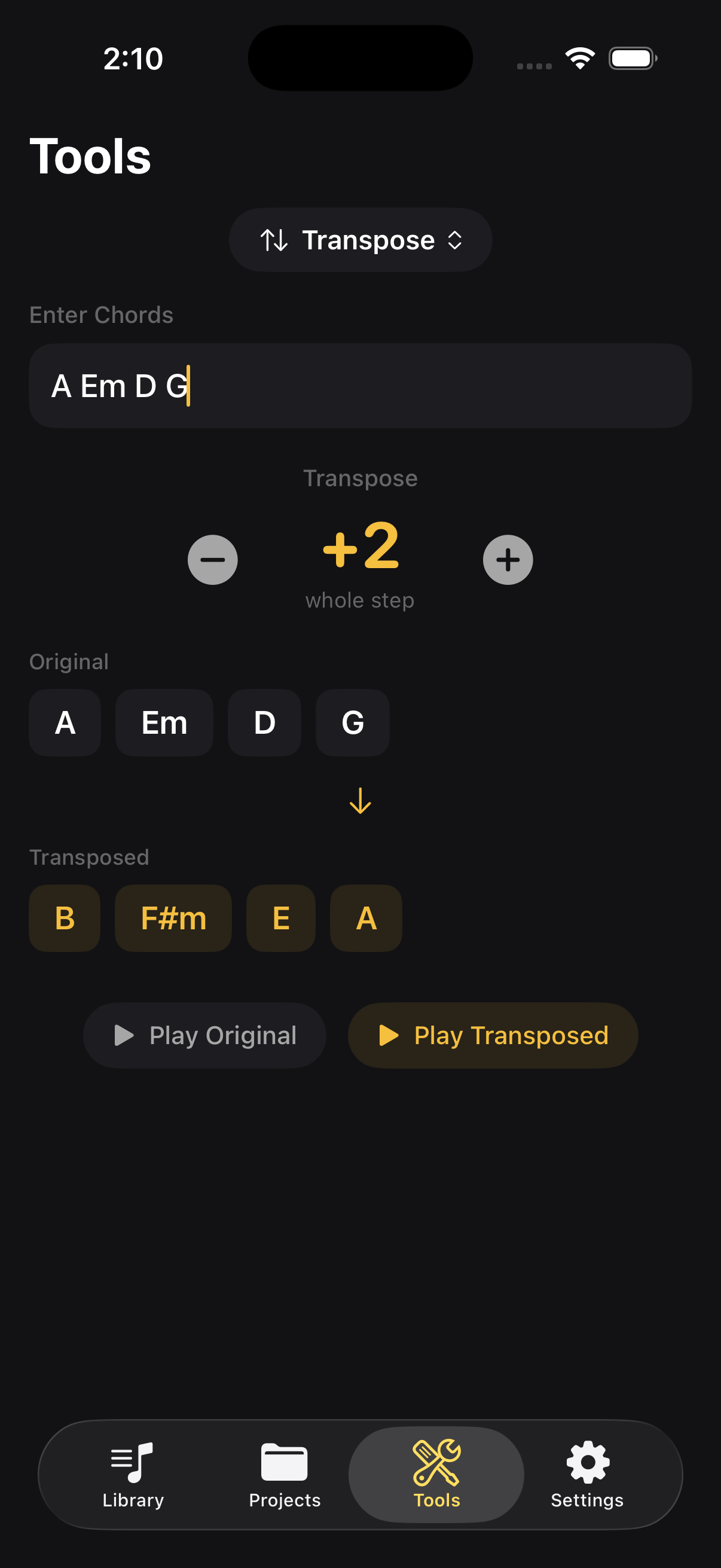Click the up-down arrows icon beside Transpose

click(274, 240)
